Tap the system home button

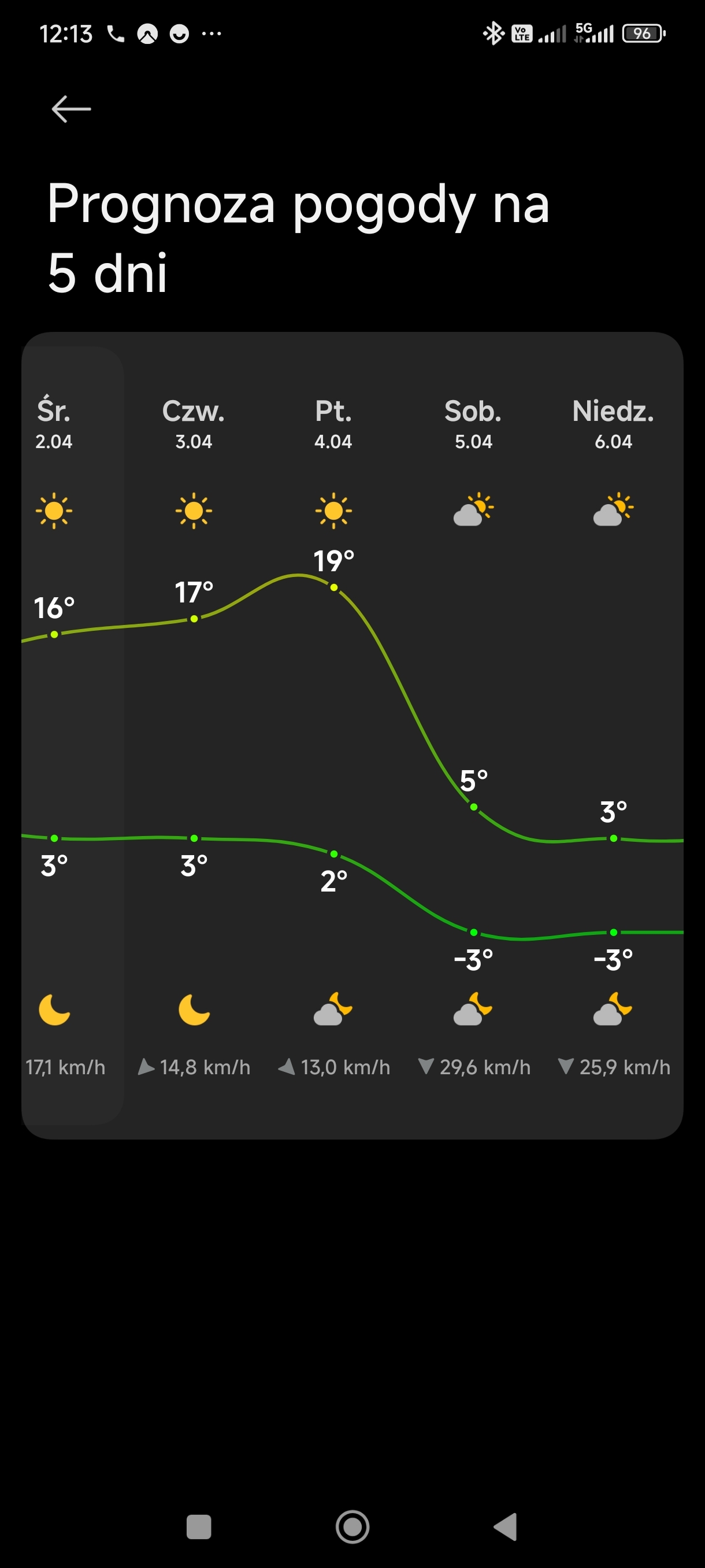[x=352, y=1526]
